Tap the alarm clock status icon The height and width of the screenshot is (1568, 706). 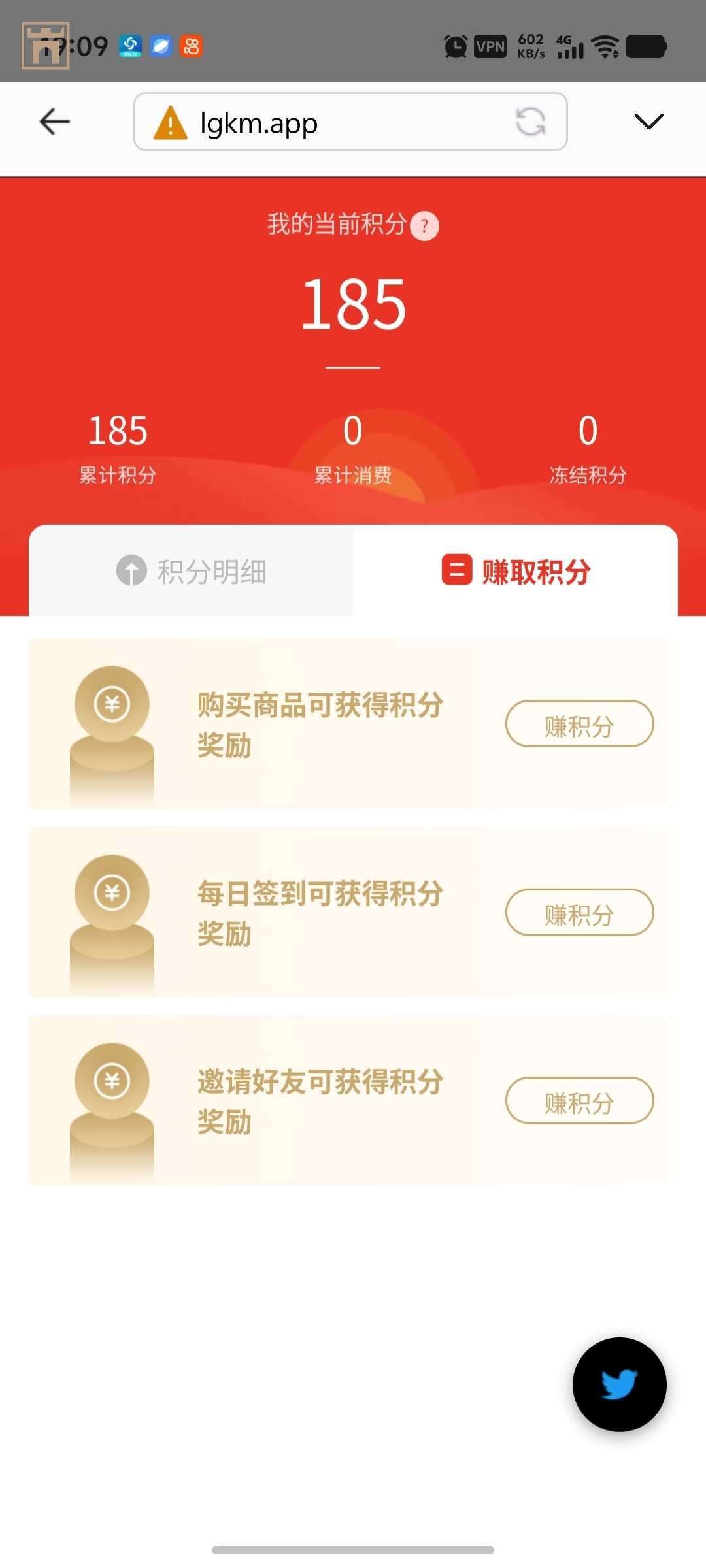454,46
